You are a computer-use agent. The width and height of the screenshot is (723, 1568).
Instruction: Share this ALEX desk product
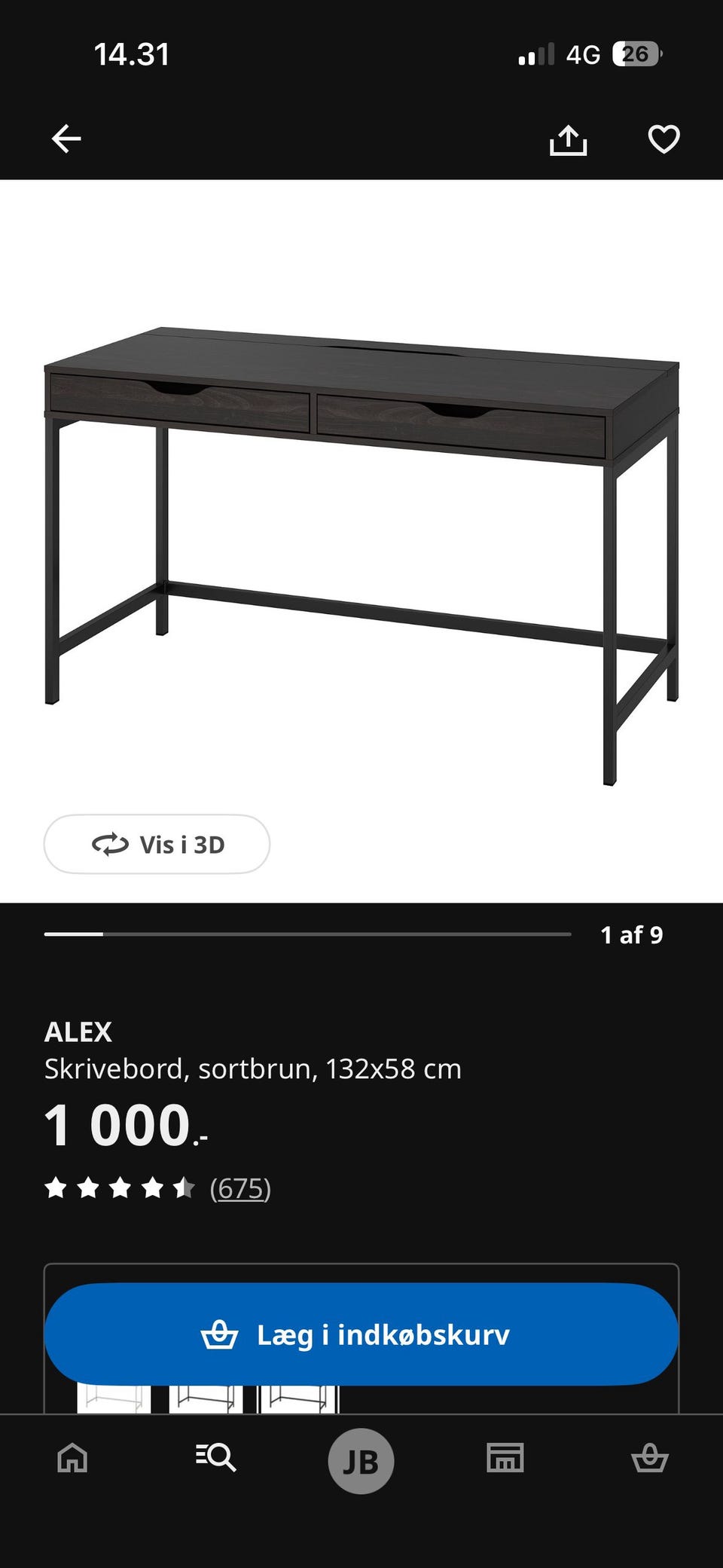point(568,140)
